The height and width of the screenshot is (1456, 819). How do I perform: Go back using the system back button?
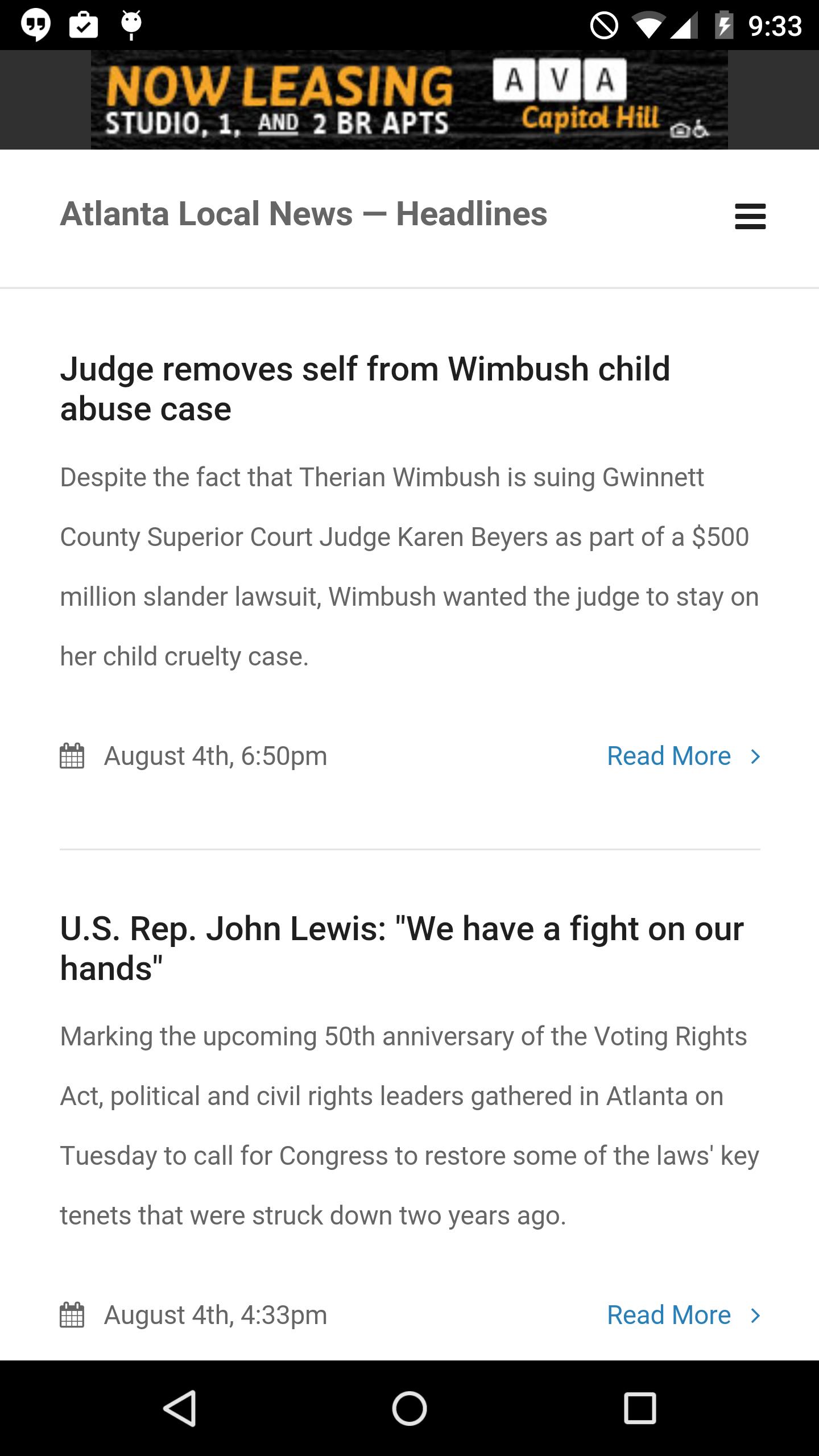click(x=180, y=1408)
